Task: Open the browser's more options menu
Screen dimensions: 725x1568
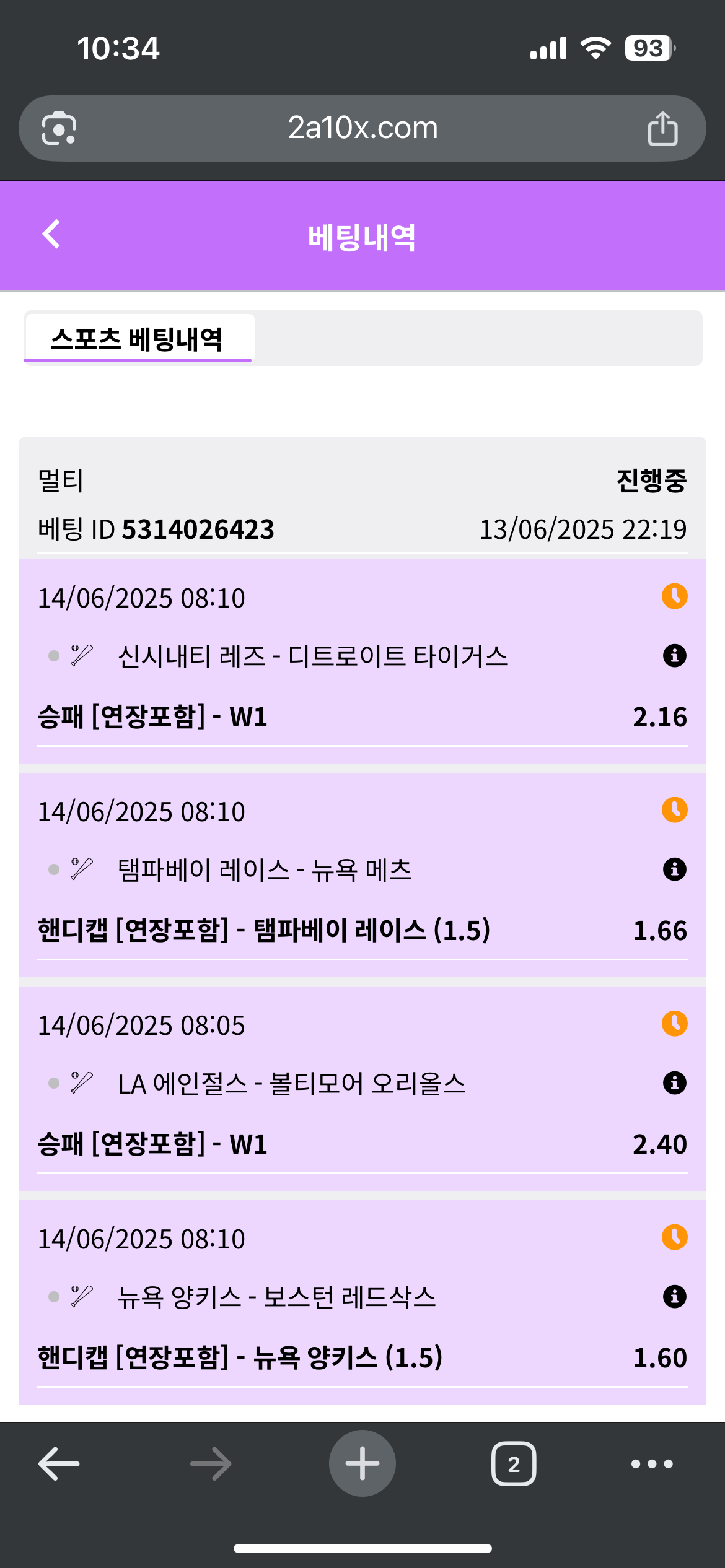Action: (651, 1464)
